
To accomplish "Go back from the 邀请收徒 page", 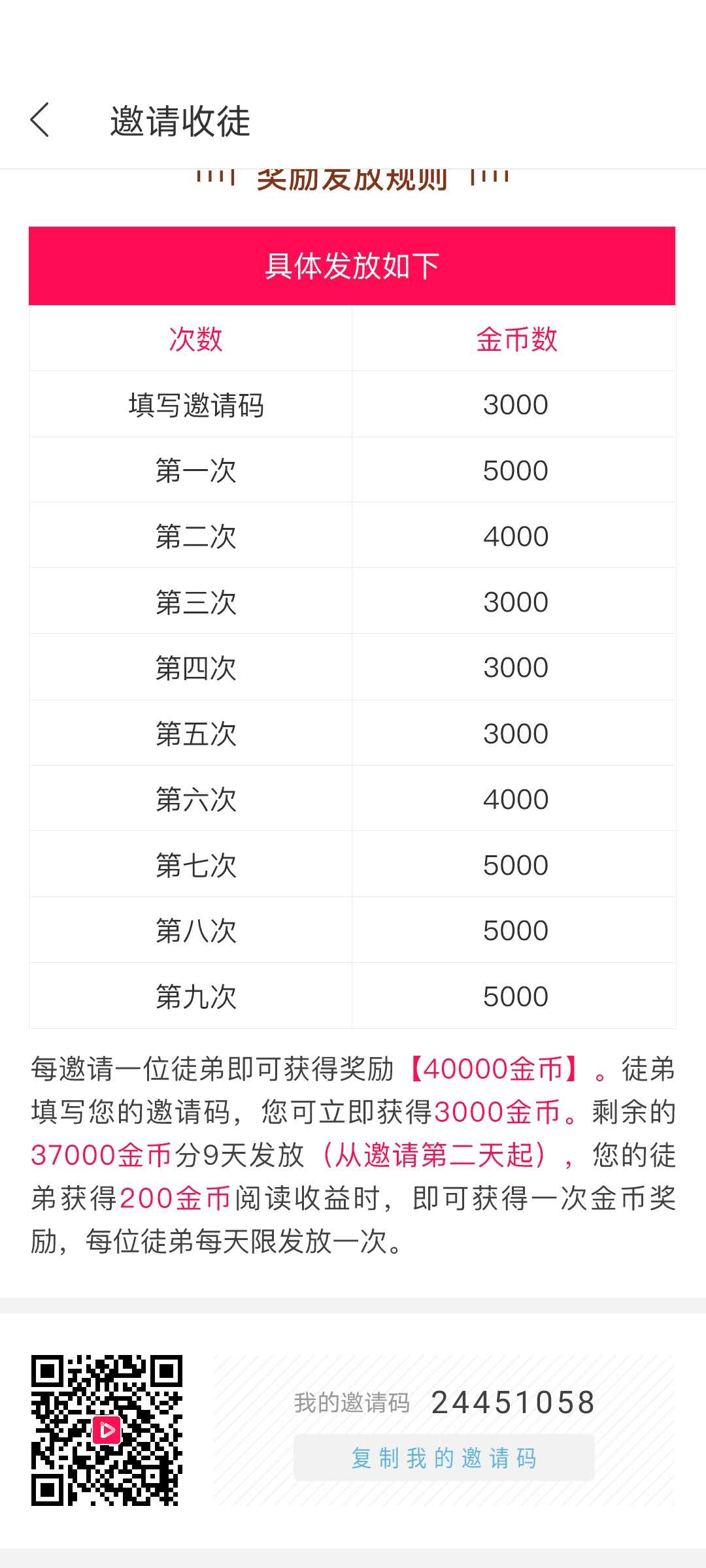I will point(40,120).
